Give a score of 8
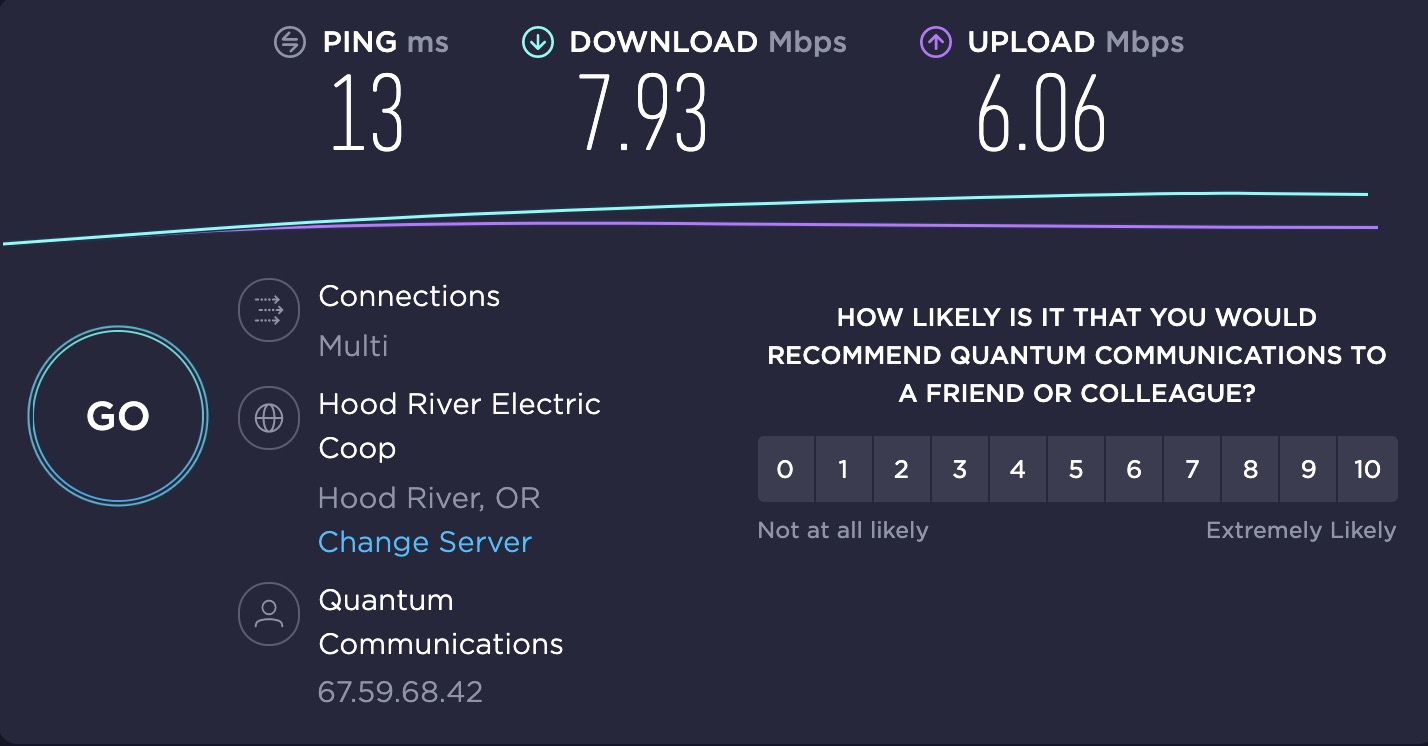1428x746 pixels. [x=1249, y=469]
